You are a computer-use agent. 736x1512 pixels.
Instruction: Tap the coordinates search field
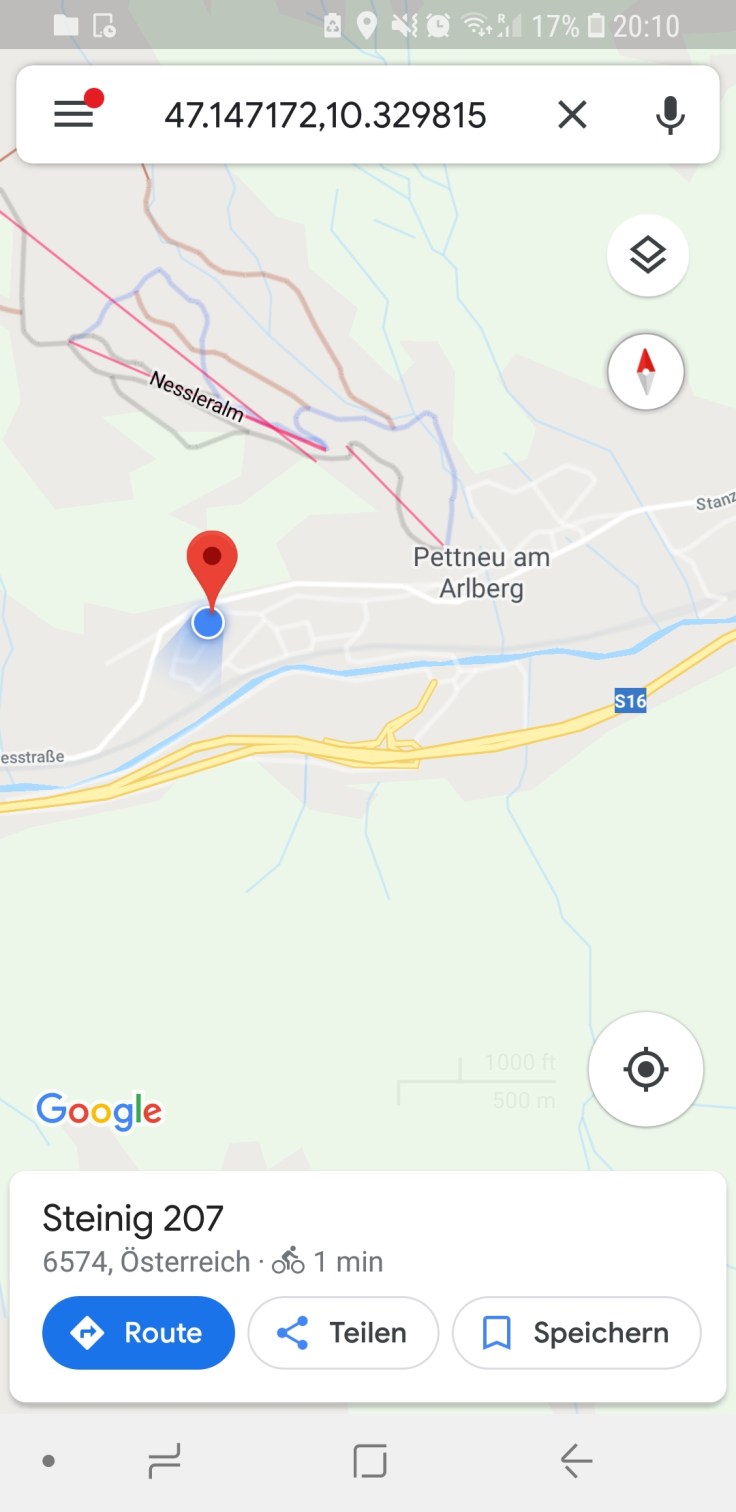tap(325, 116)
